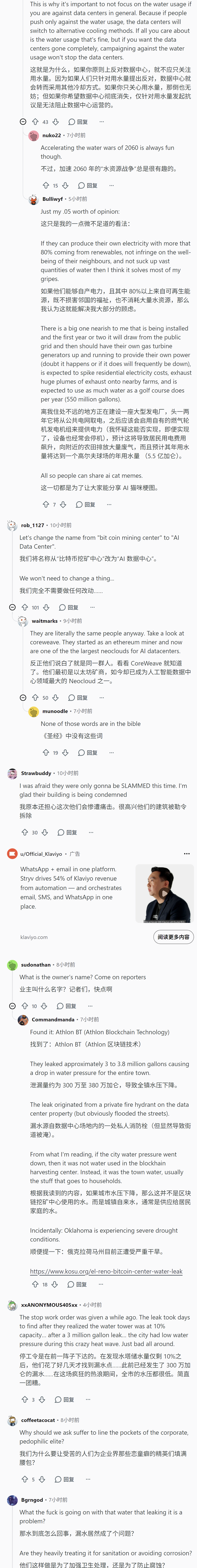
Task: Downvote waitmarks' comment
Action: pyautogui.click(x=55, y=697)
